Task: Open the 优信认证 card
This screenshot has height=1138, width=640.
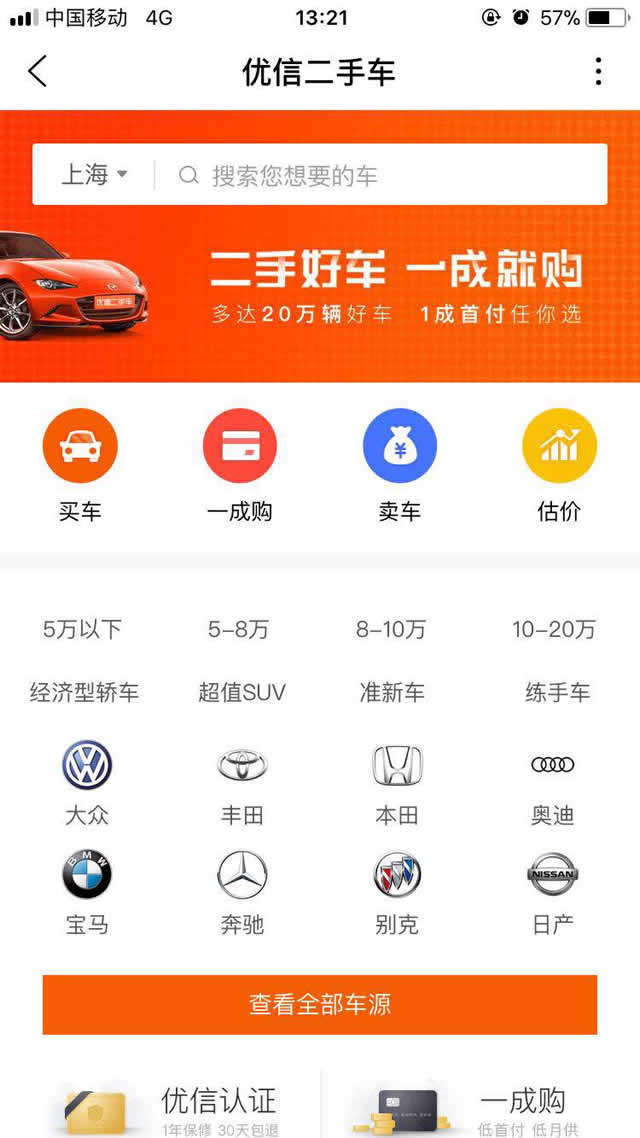Action: pos(170,1106)
